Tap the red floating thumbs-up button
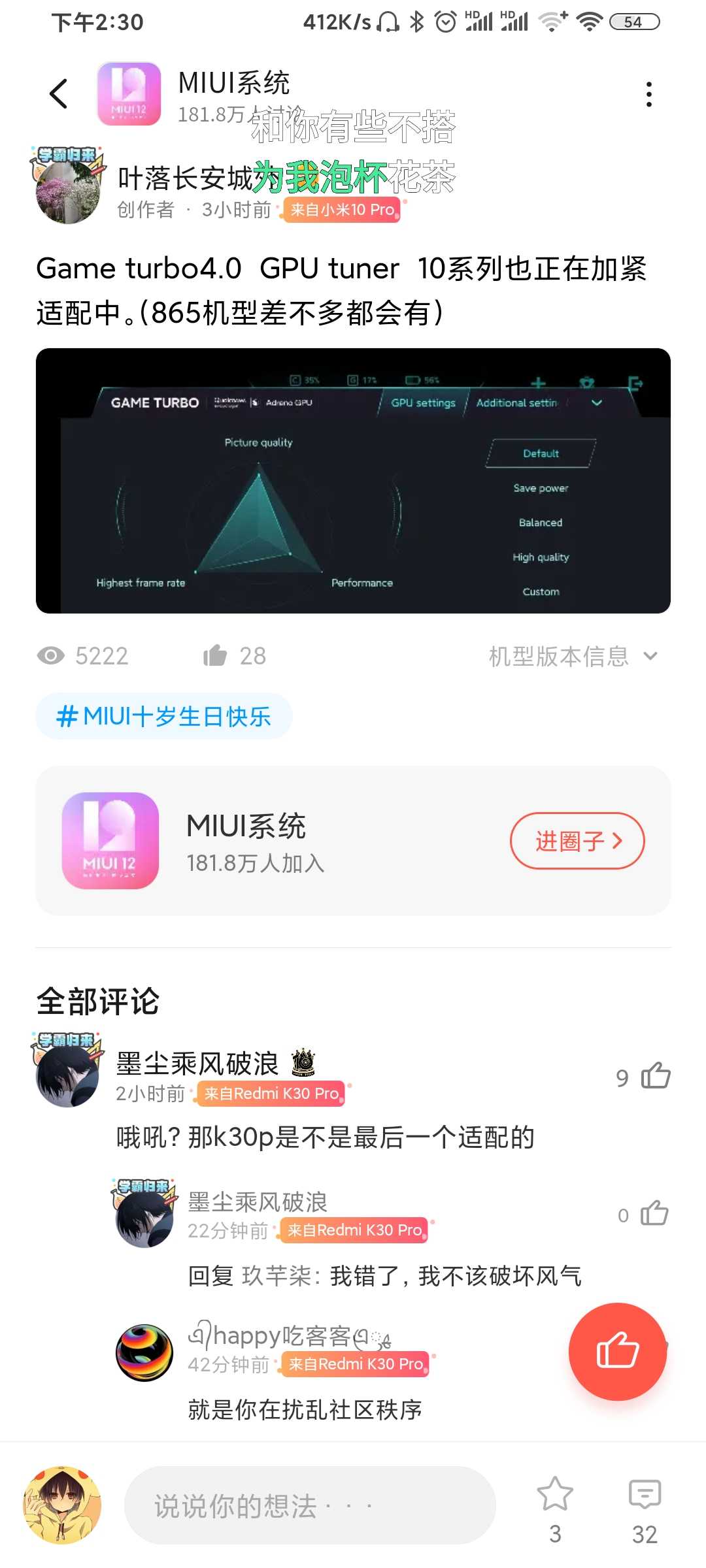 click(618, 1352)
